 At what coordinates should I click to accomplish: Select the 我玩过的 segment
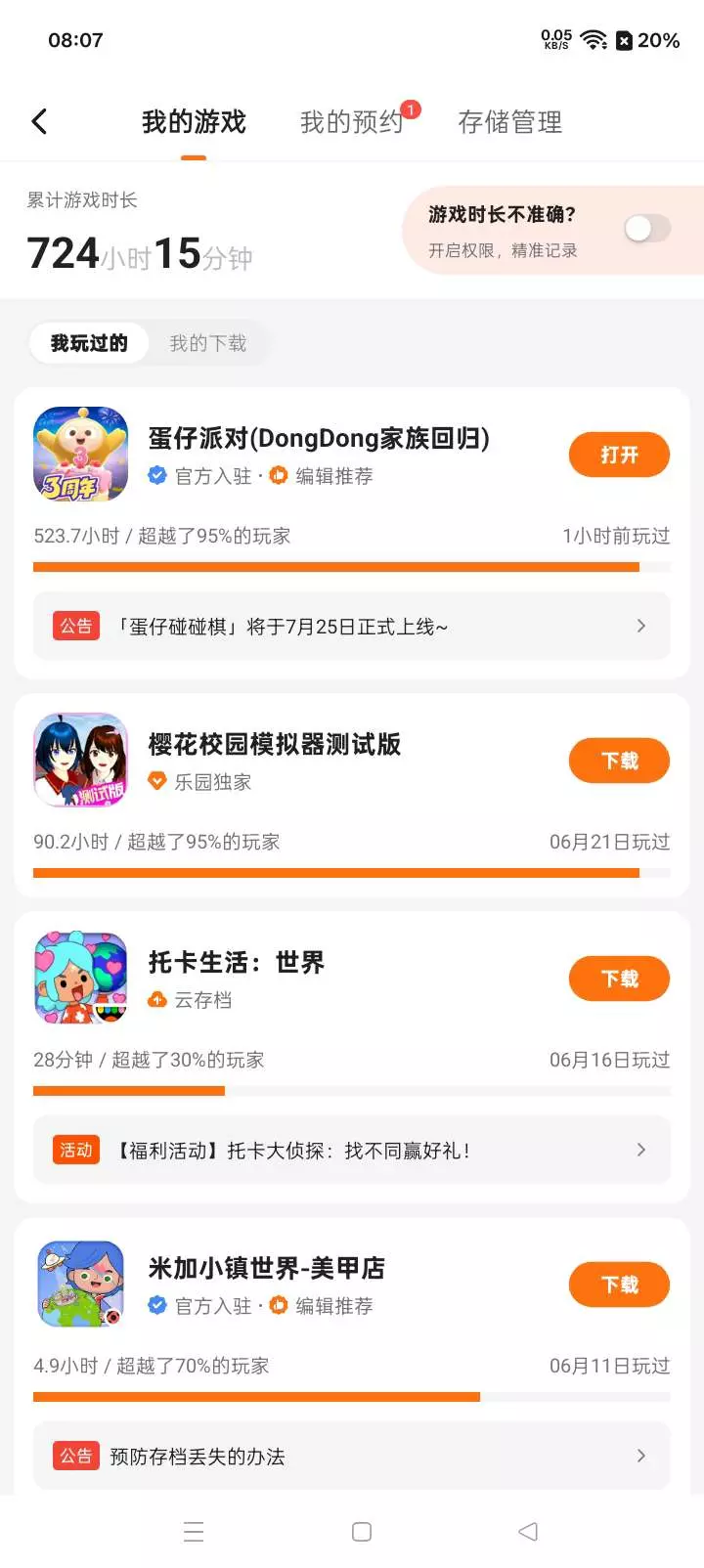89,343
